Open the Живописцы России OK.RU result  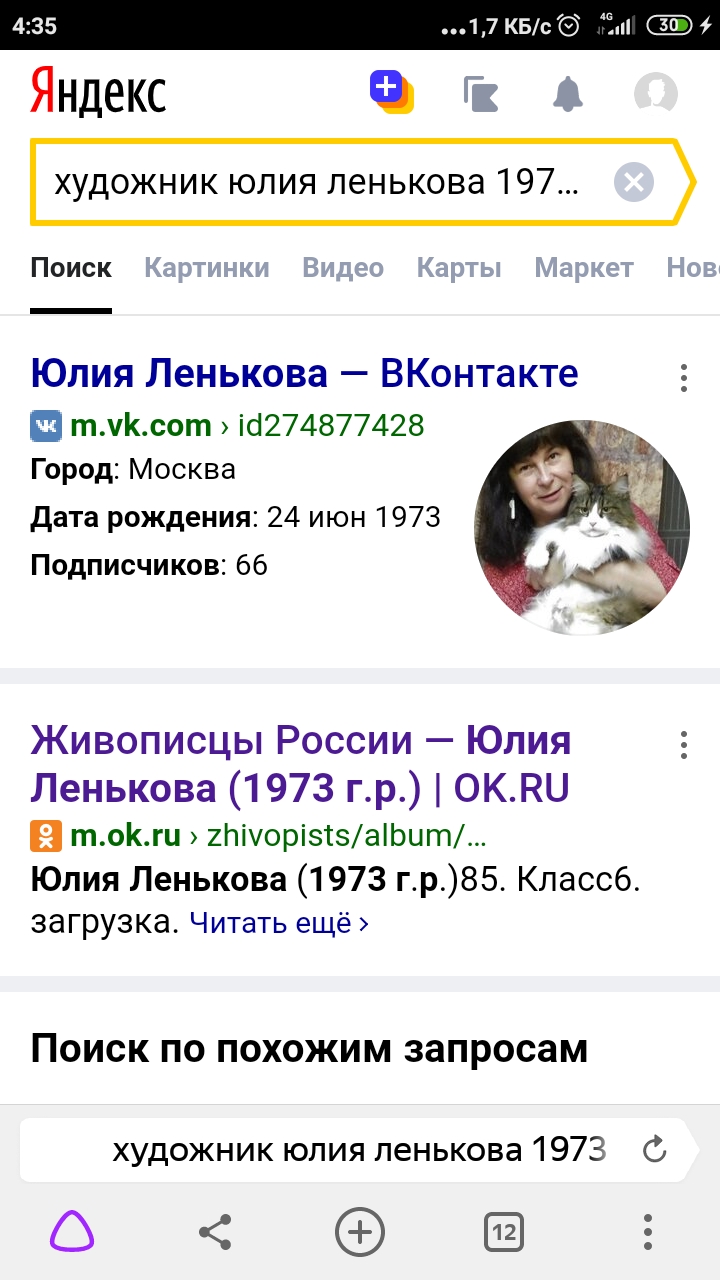(300, 764)
